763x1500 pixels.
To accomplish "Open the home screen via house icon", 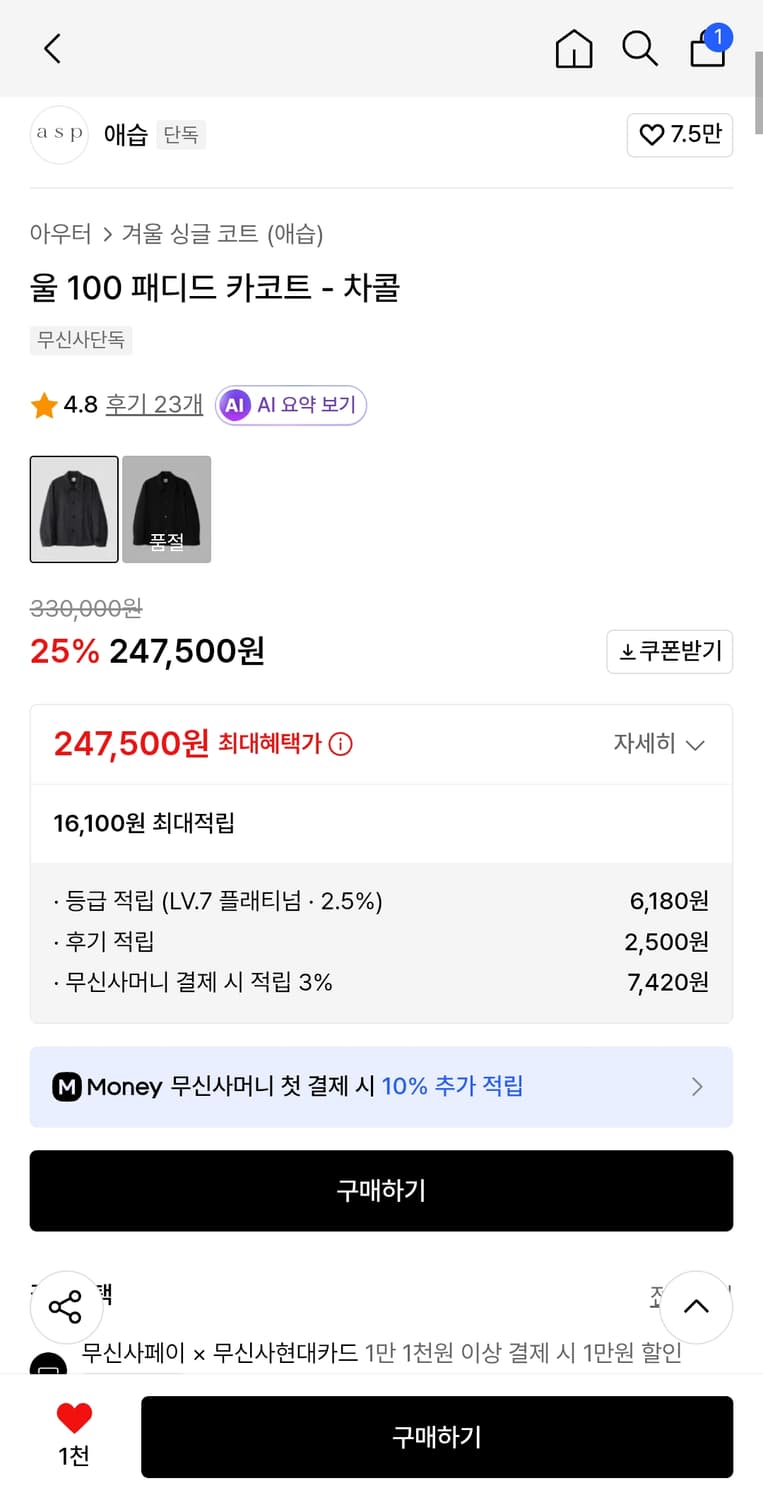I will point(573,48).
